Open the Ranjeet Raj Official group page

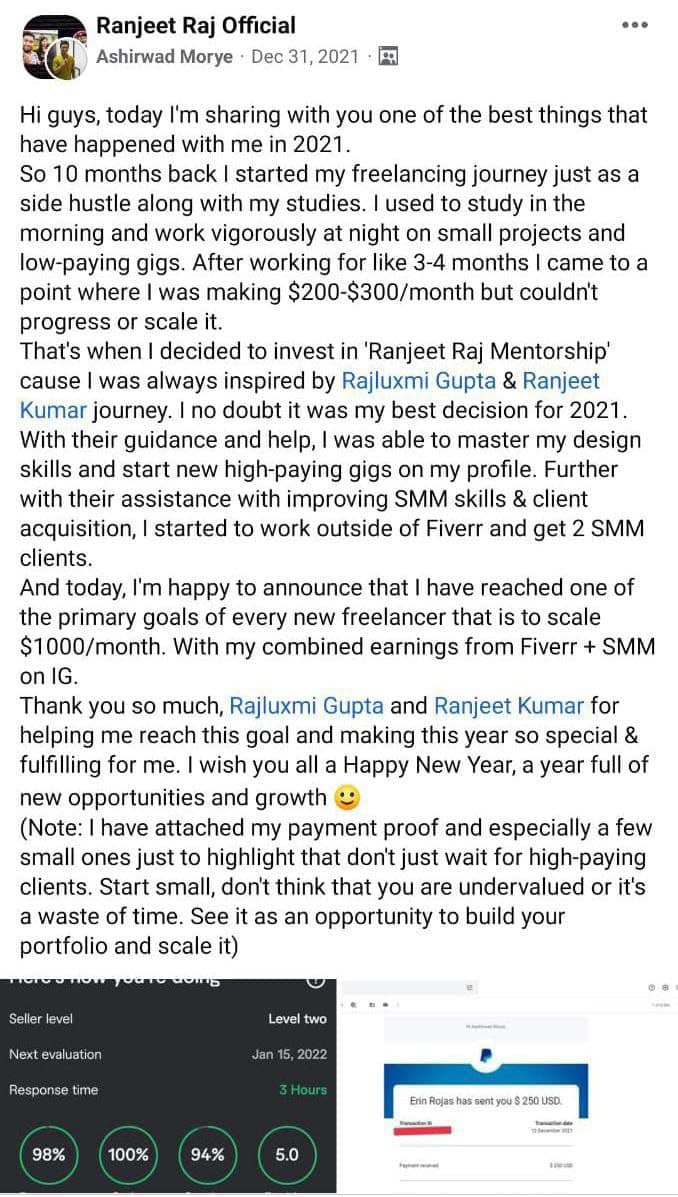196,25
